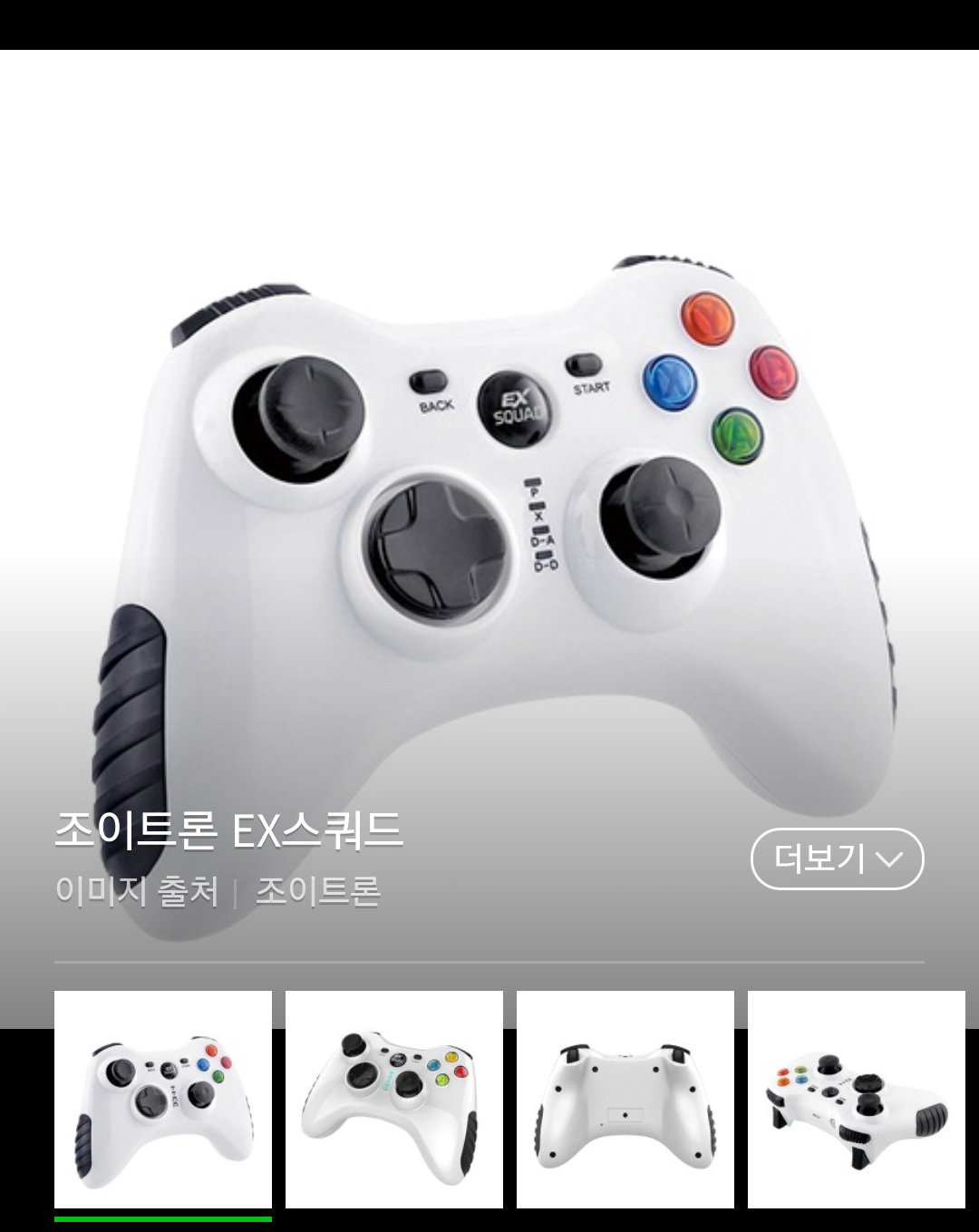This screenshot has width=979, height=1232.
Task: Show the fourth thumbnail with the top-down controller view
Action: 857,1099
